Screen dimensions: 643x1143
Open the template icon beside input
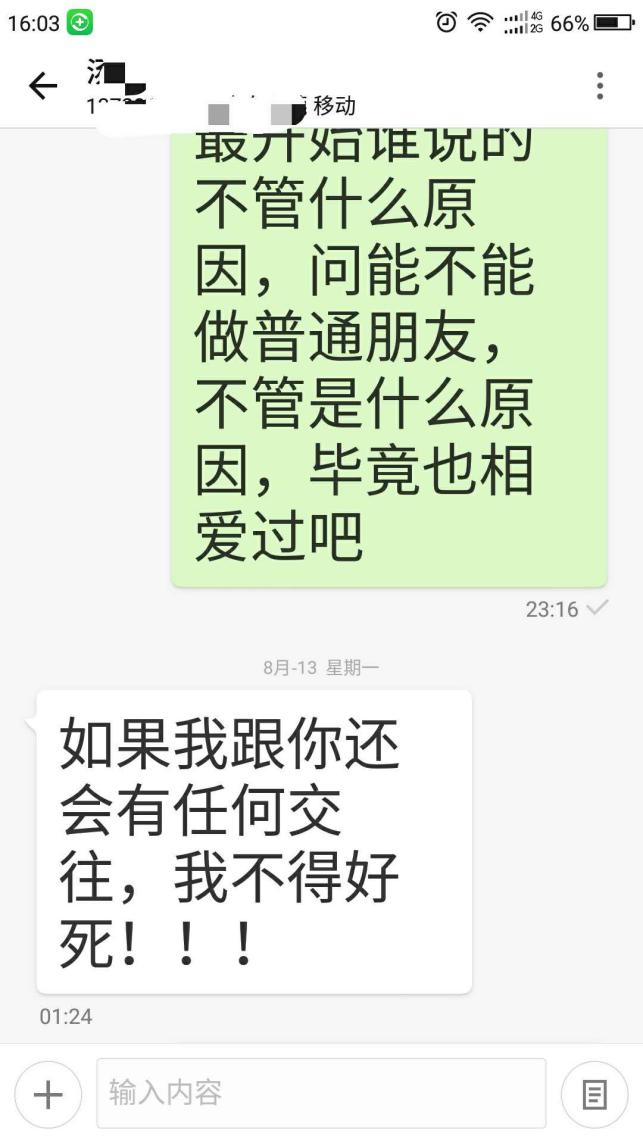(594, 1094)
